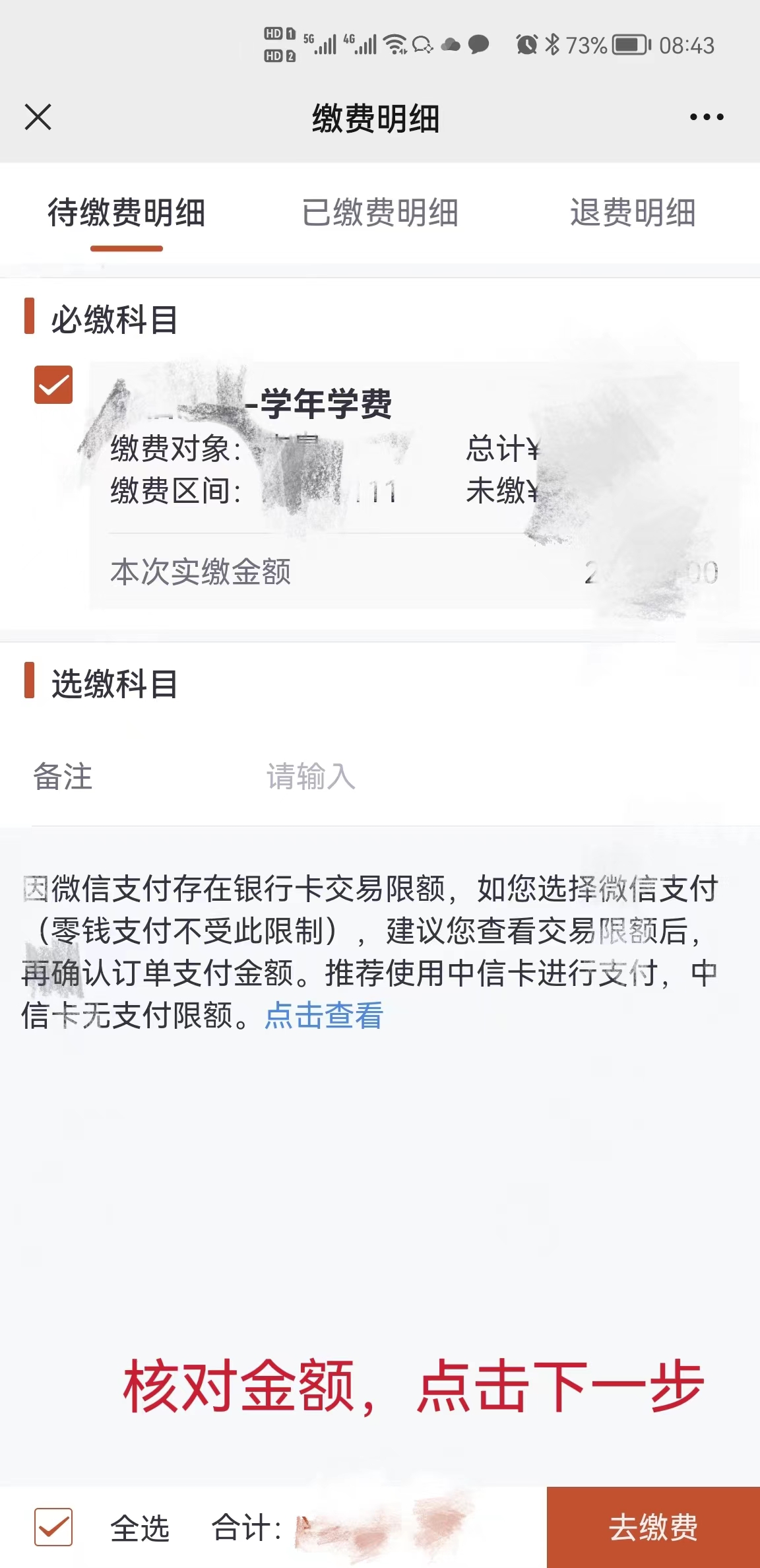This screenshot has width=760, height=1568.
Task: Switch to the 已缴费明细 tab
Action: tap(380, 213)
